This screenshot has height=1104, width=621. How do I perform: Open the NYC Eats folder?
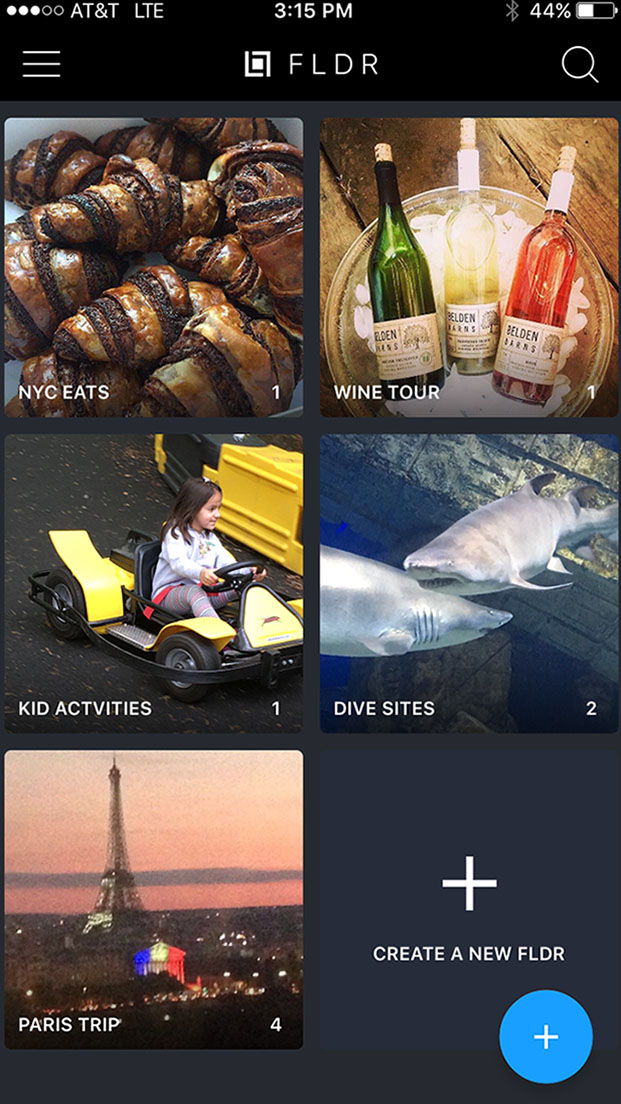click(154, 267)
